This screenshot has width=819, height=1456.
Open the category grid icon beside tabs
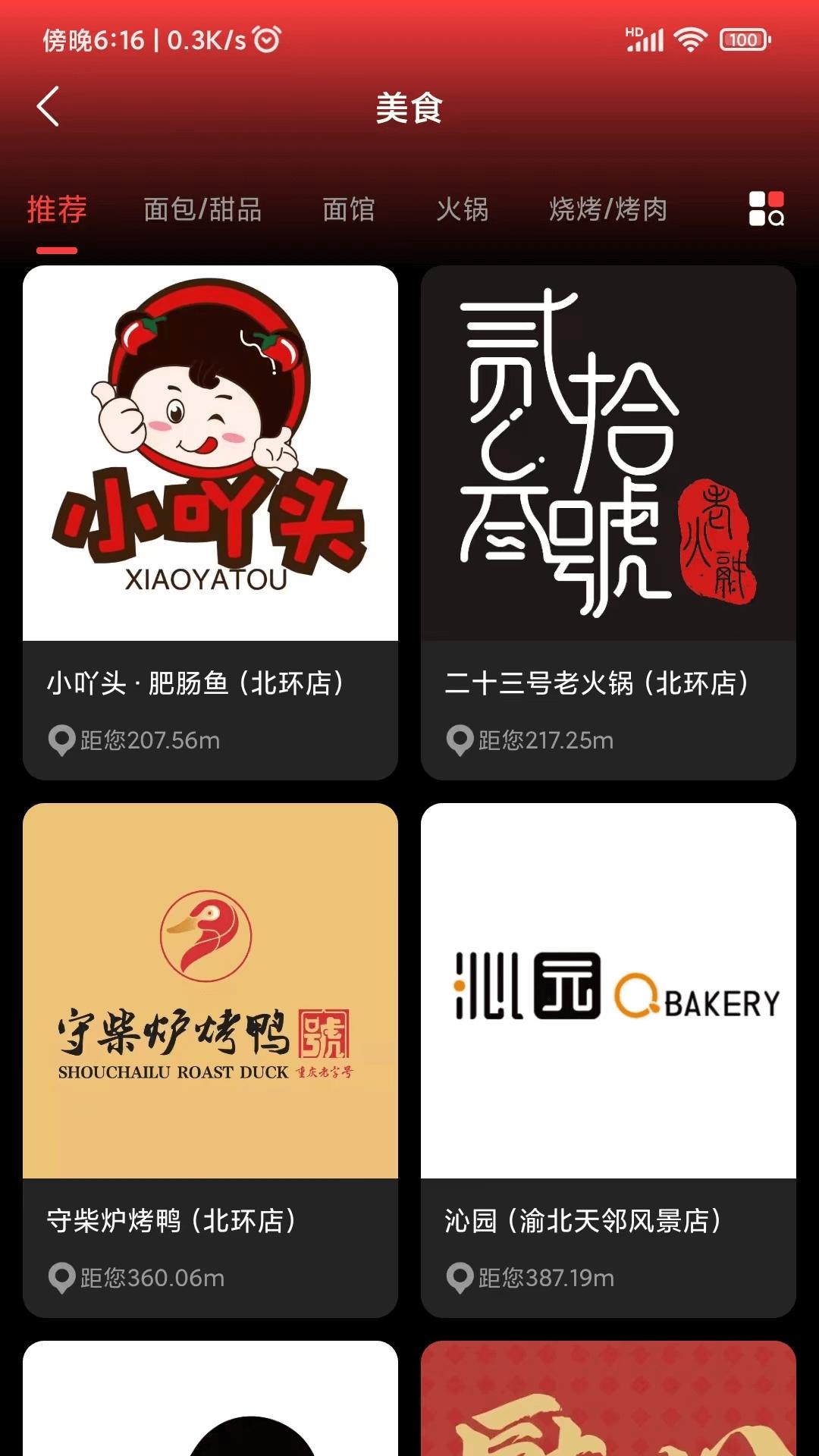point(766,210)
